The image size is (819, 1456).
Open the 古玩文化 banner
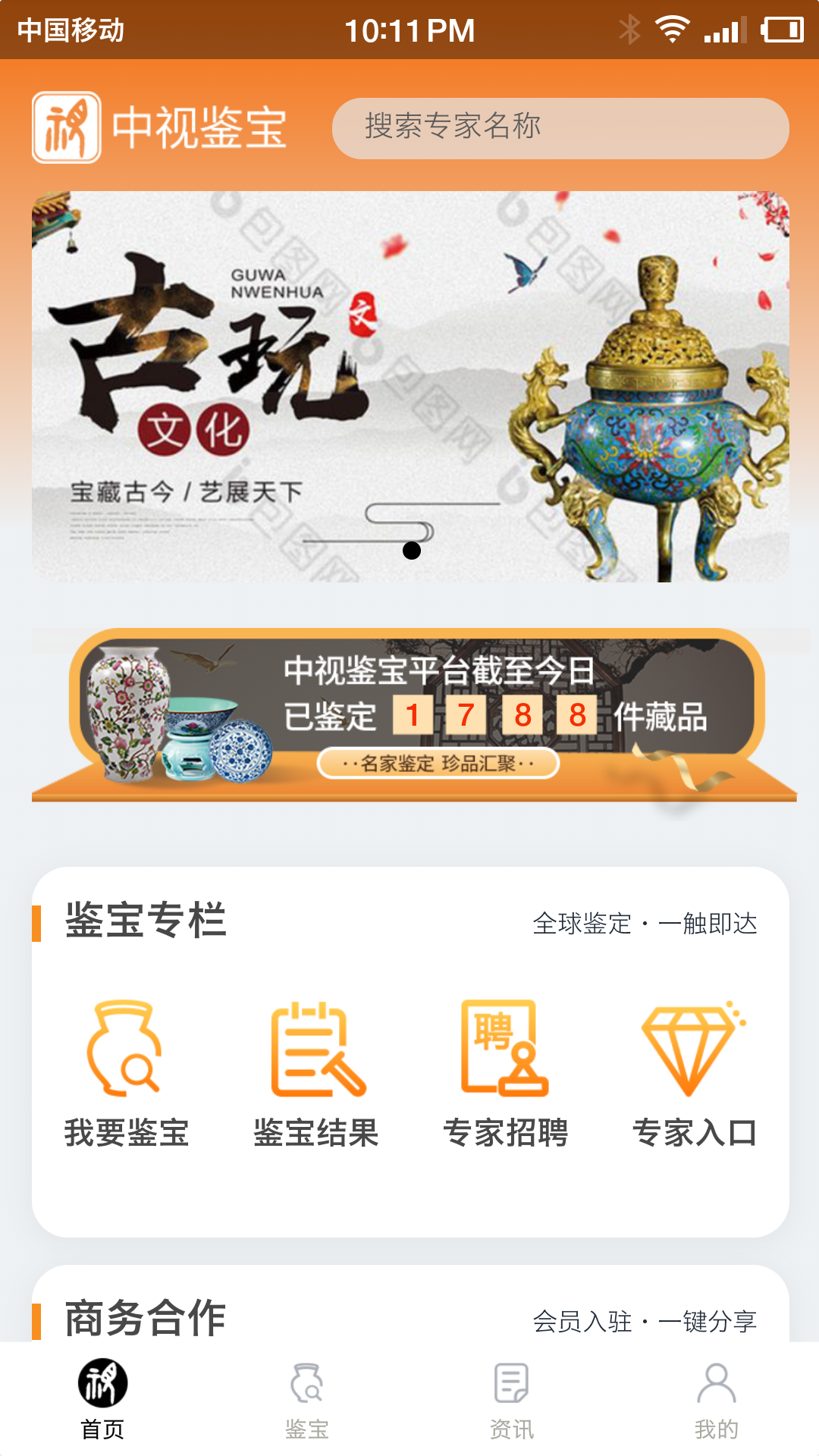click(409, 387)
